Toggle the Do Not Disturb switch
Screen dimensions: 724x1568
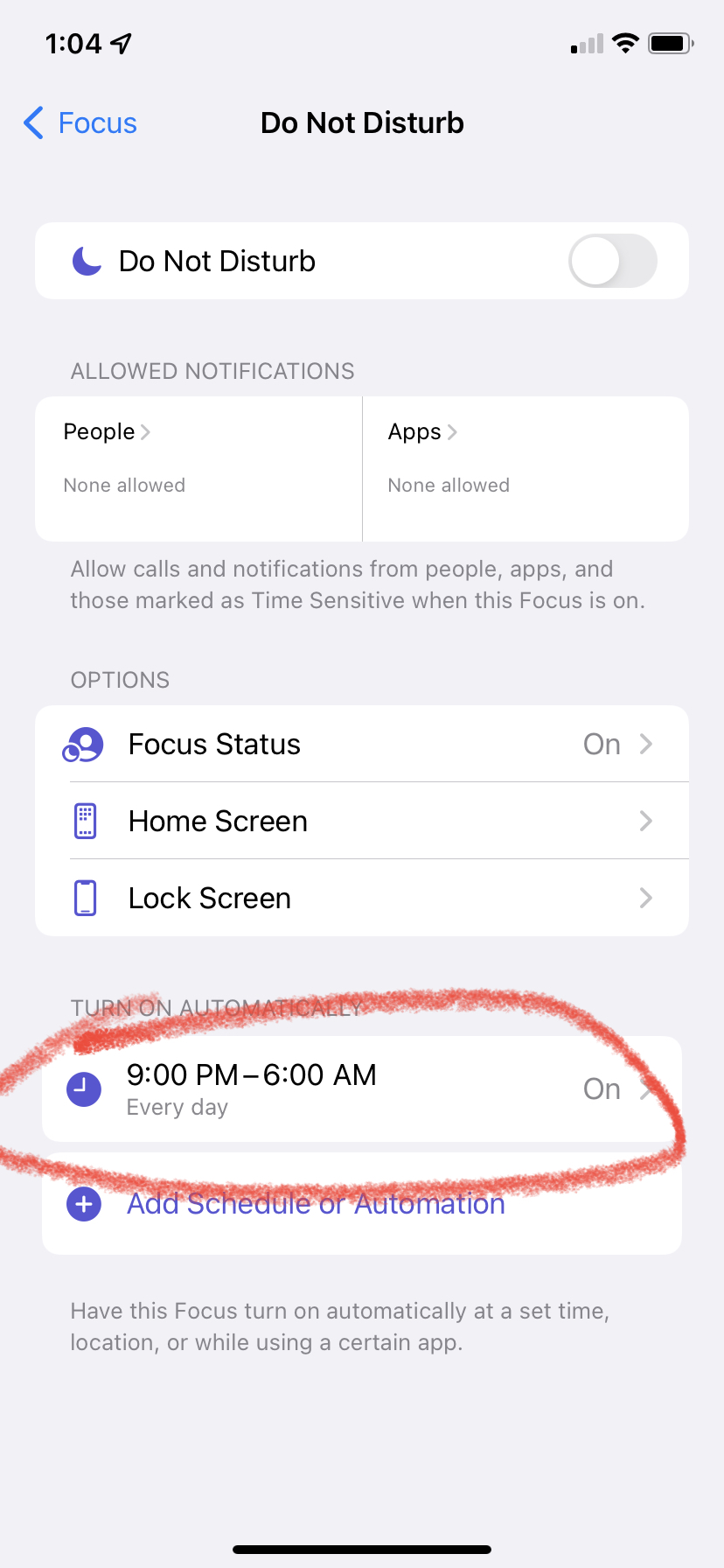click(x=612, y=261)
